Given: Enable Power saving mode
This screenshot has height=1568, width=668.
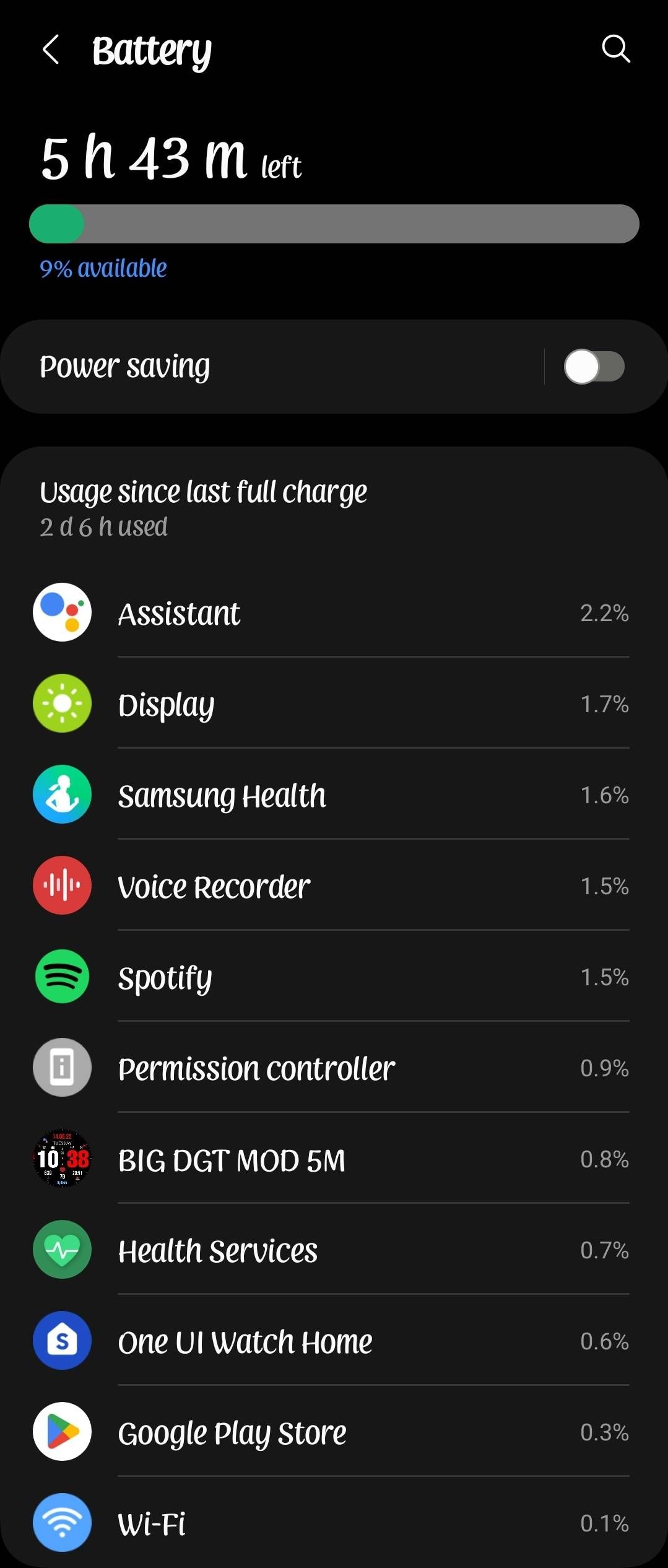Looking at the screenshot, I should click(x=594, y=367).
